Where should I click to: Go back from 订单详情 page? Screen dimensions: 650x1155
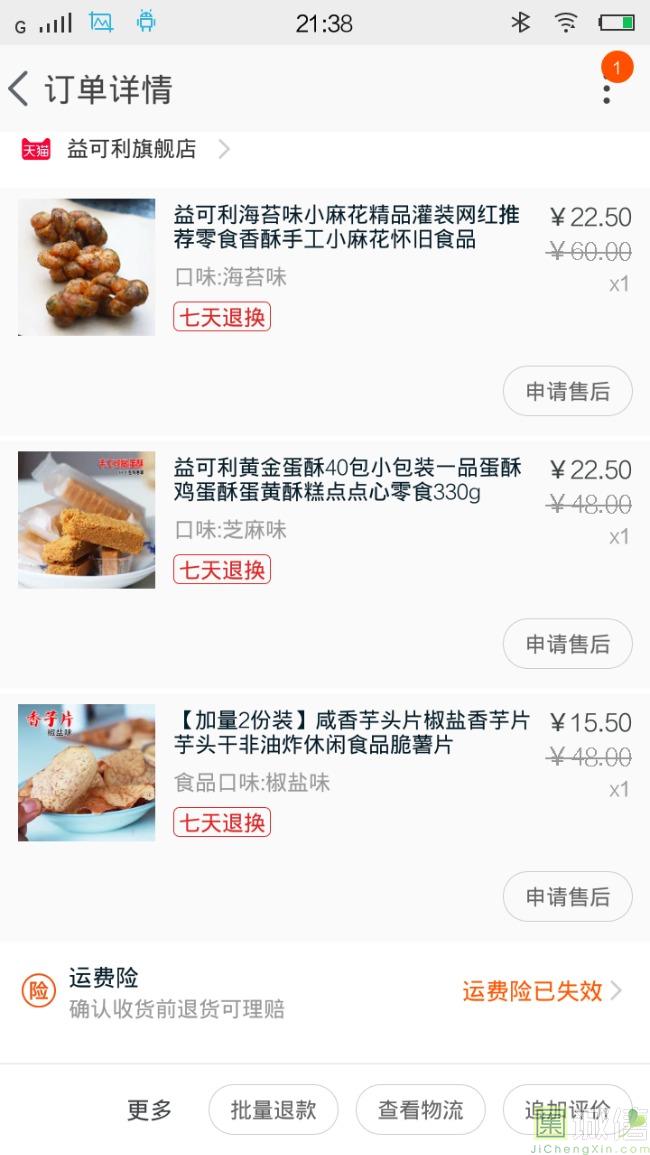pyautogui.click(x=20, y=89)
